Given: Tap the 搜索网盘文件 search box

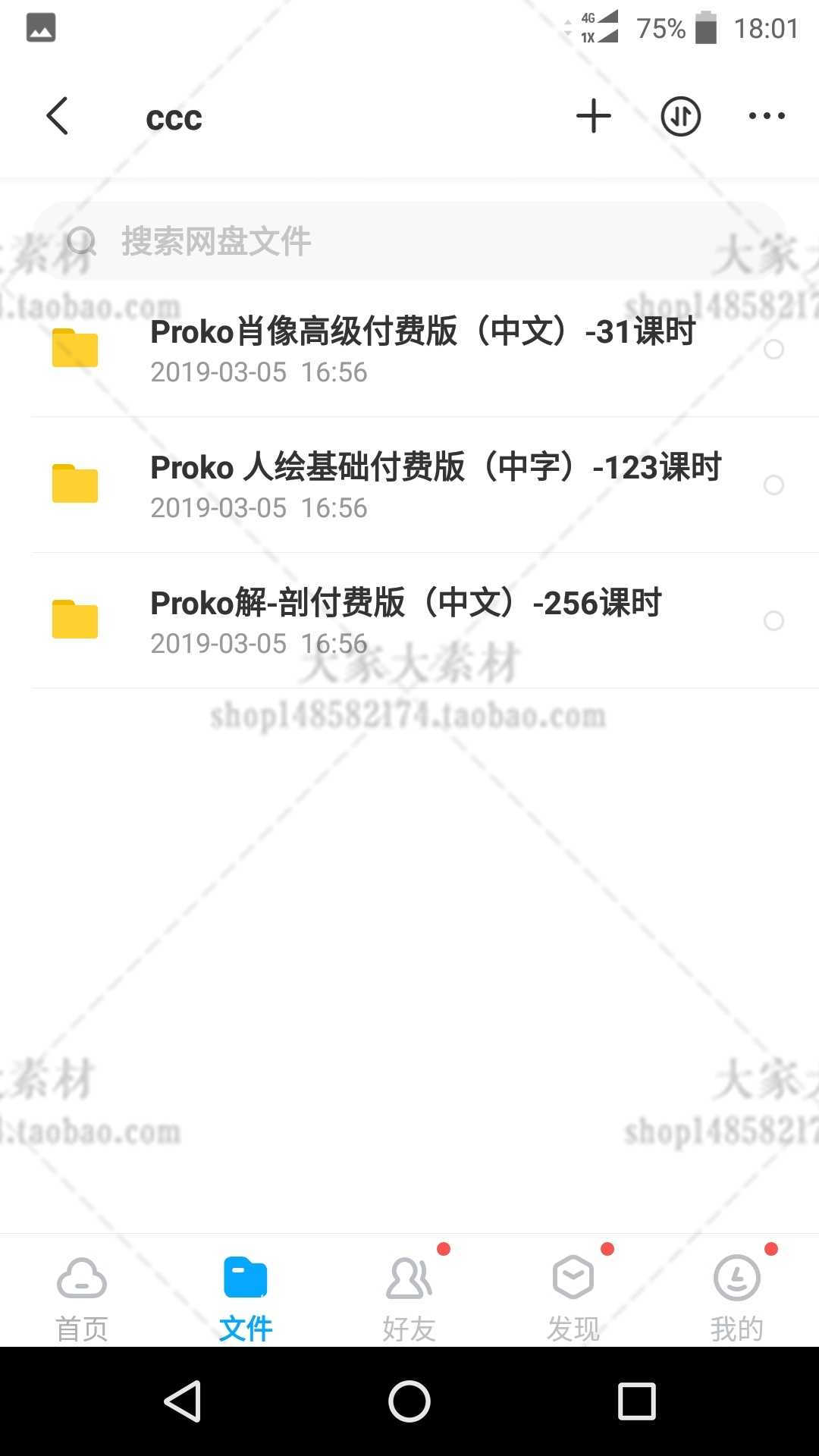Looking at the screenshot, I should tap(409, 241).
